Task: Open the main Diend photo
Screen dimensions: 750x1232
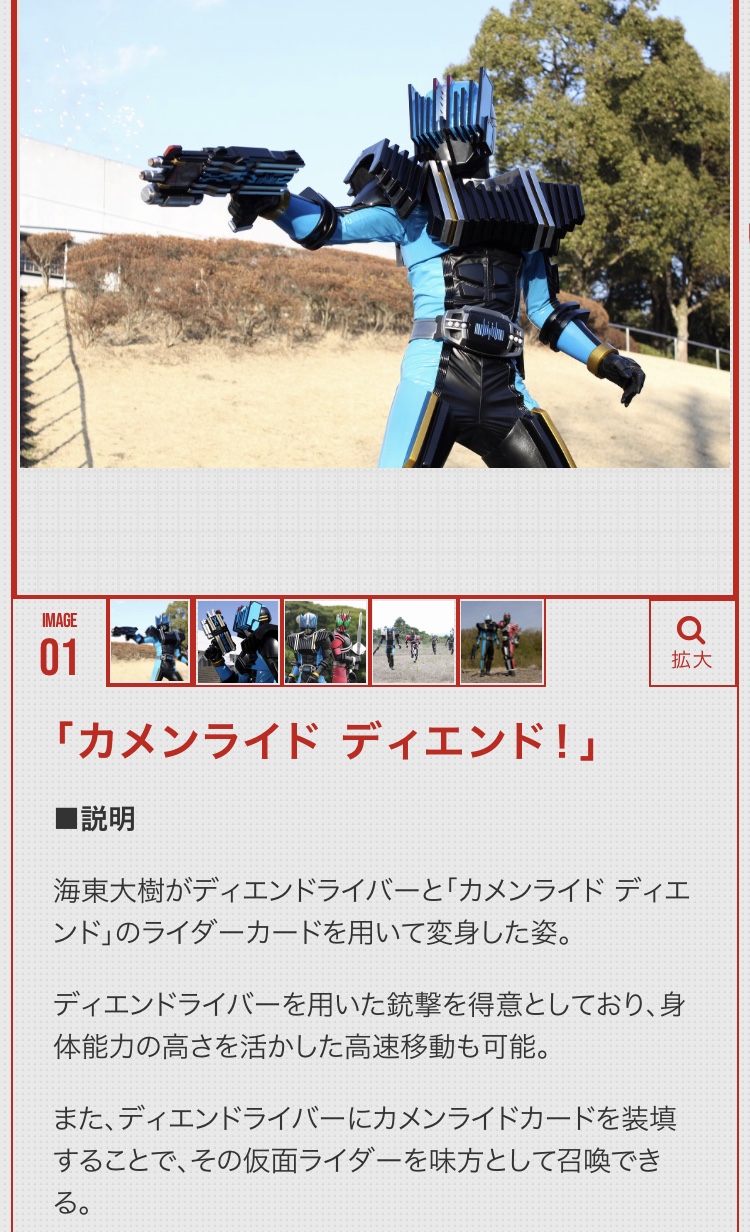Action: [x=375, y=233]
